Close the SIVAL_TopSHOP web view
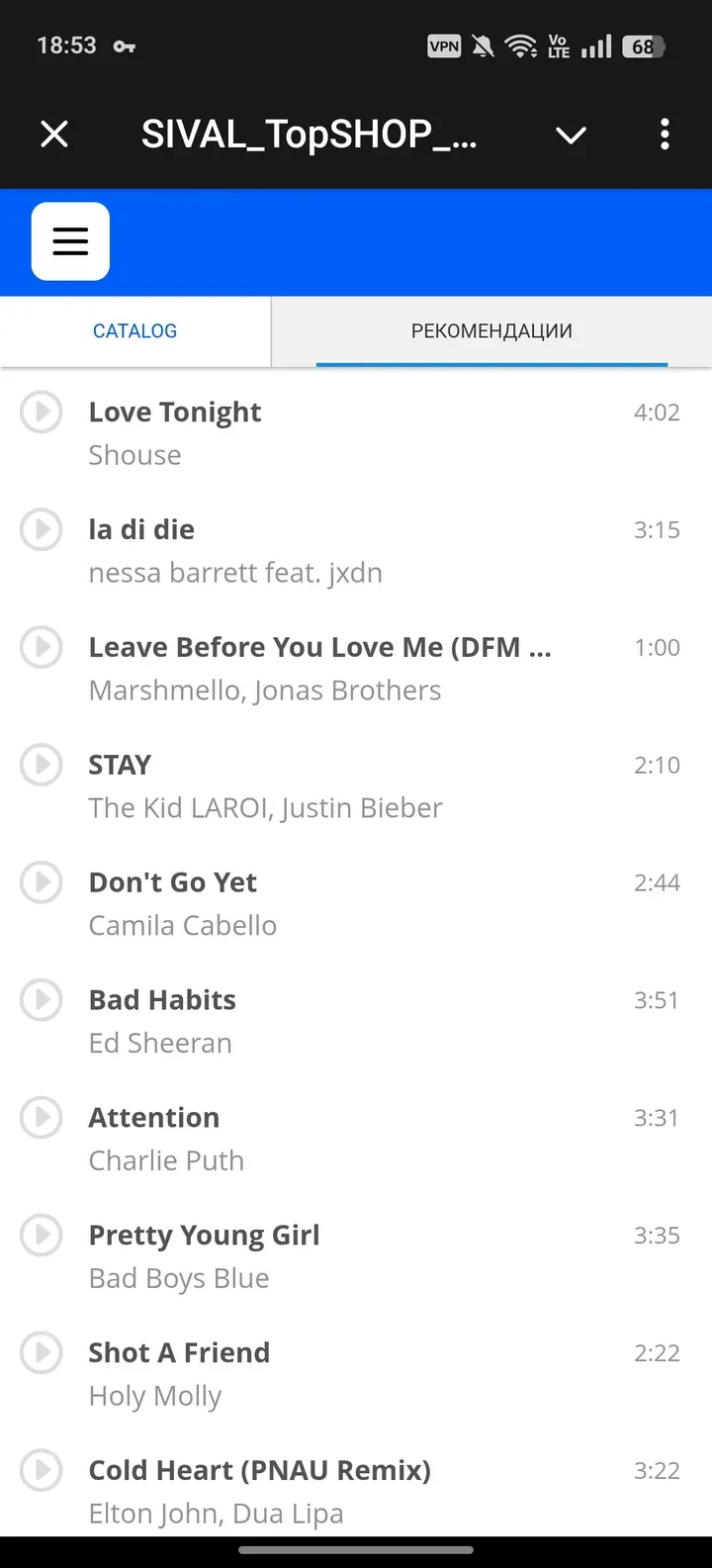712x1568 pixels. [x=54, y=134]
